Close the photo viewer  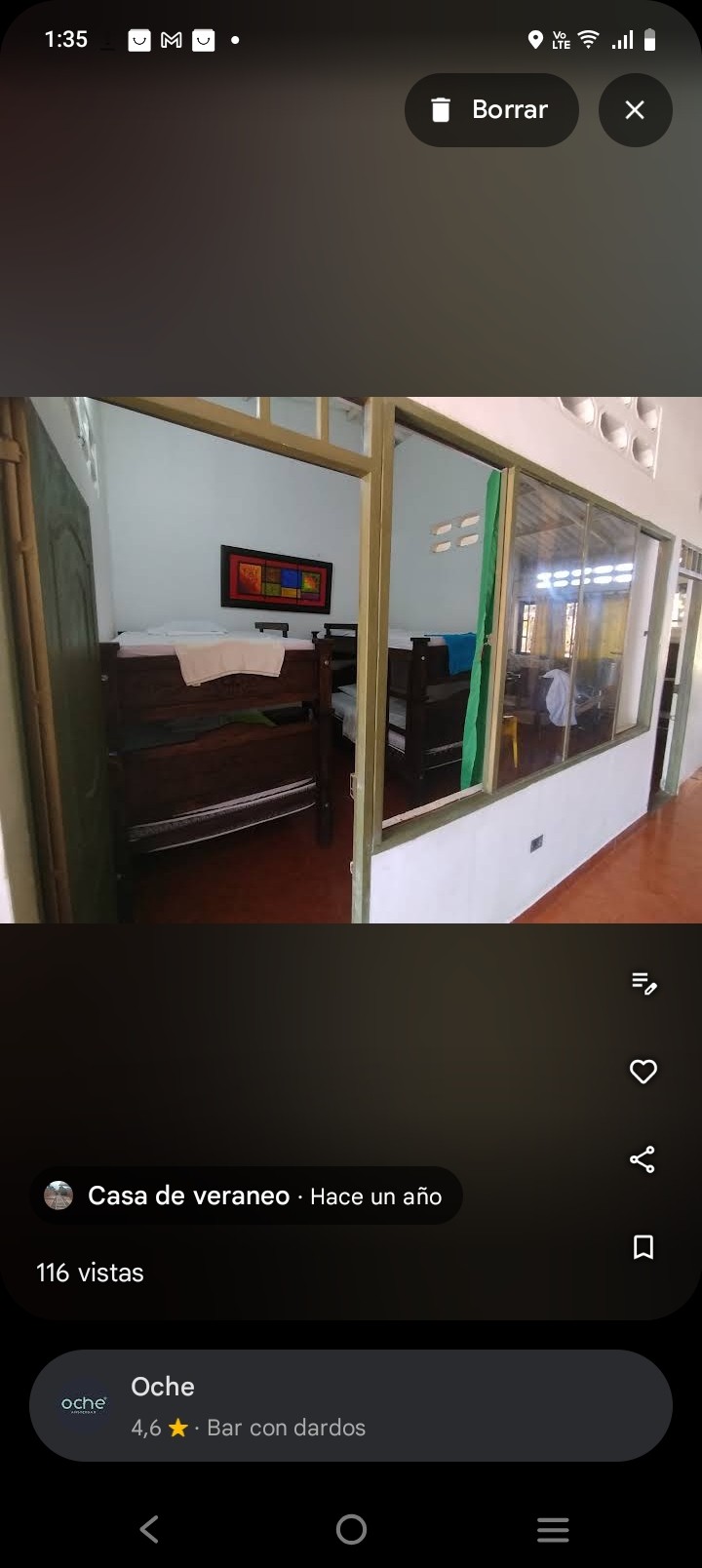[635, 110]
